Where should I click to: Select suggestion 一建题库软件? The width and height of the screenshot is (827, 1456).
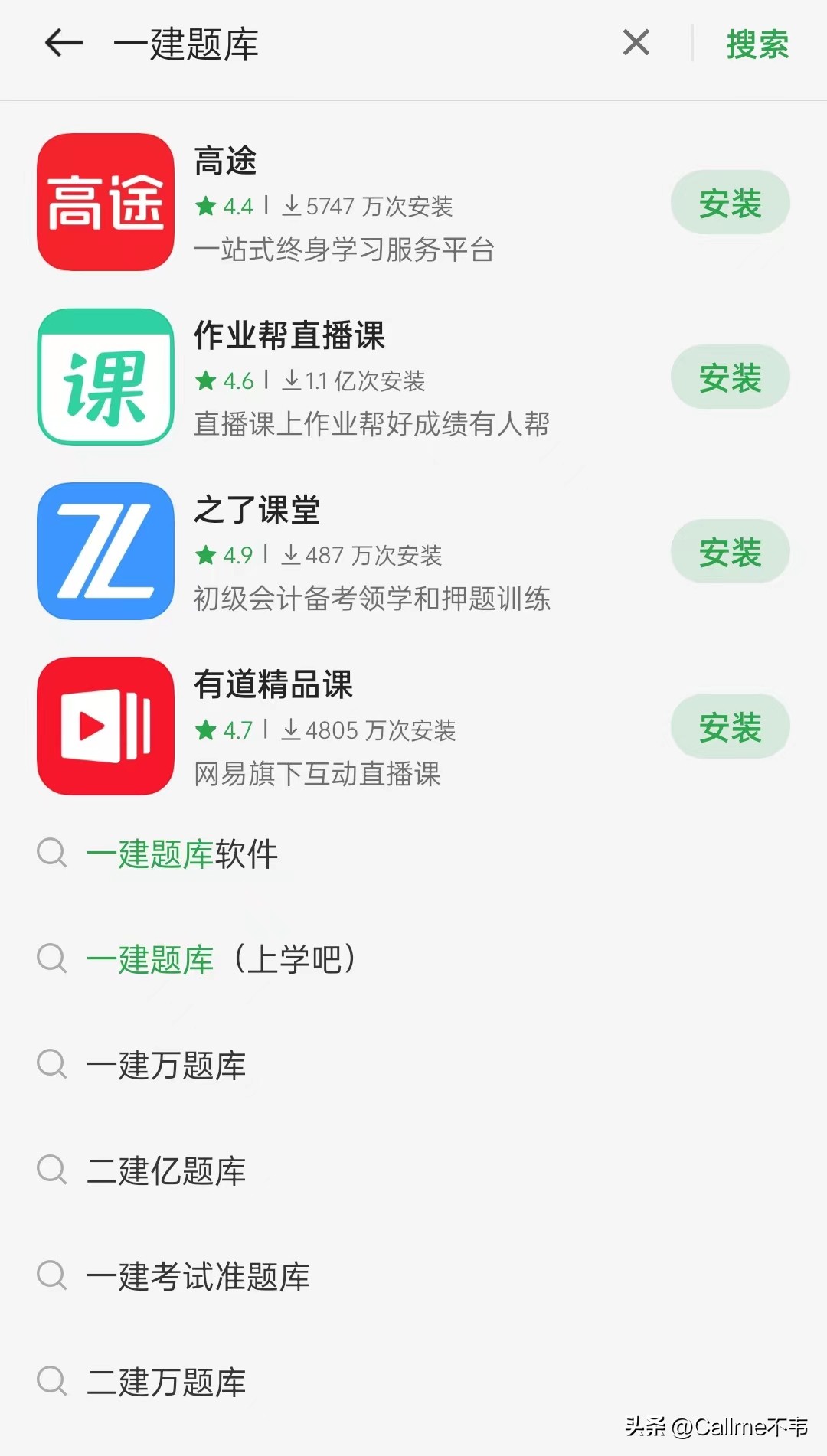[182, 854]
